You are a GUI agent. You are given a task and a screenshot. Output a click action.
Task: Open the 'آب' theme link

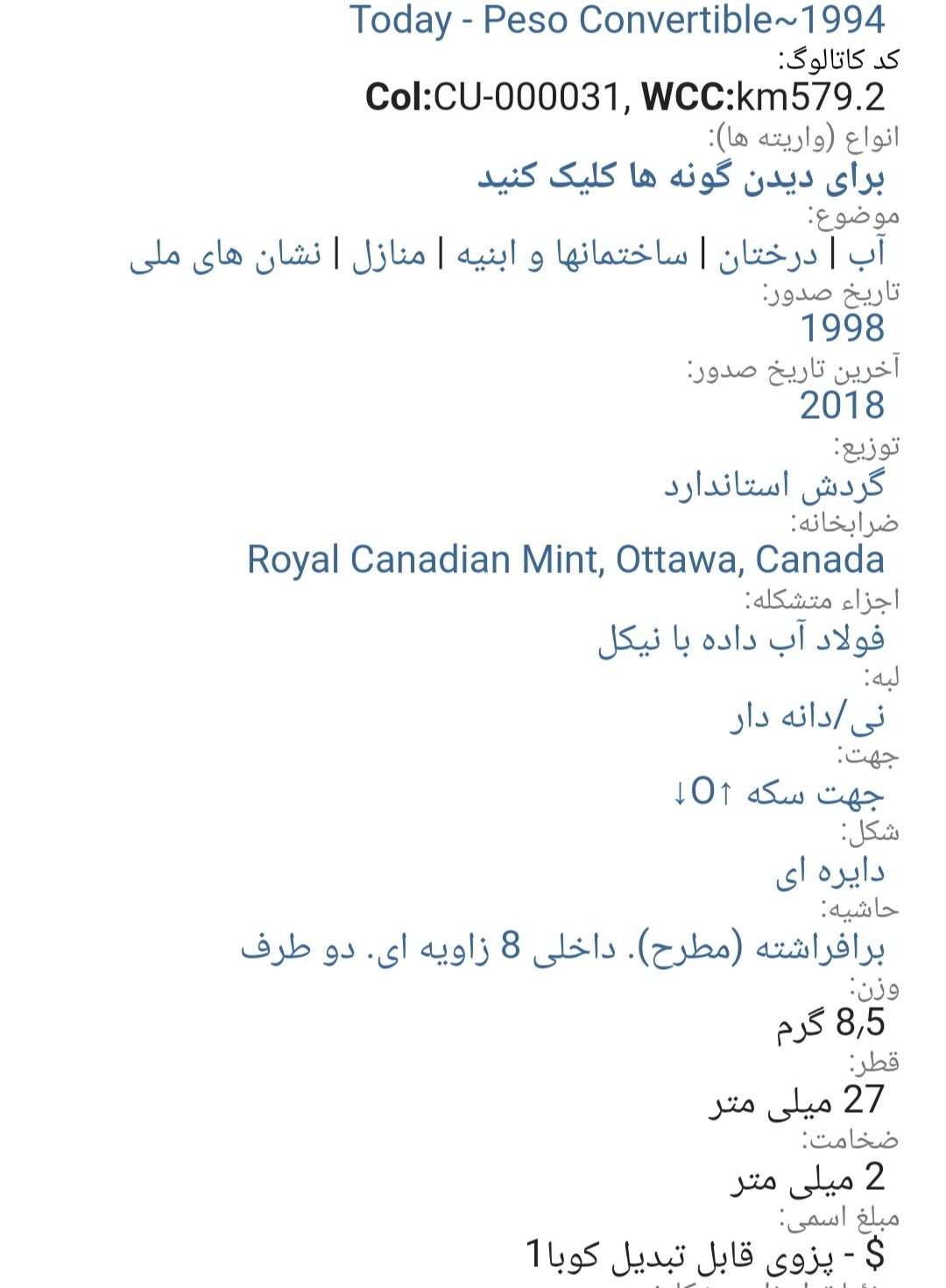point(867,254)
